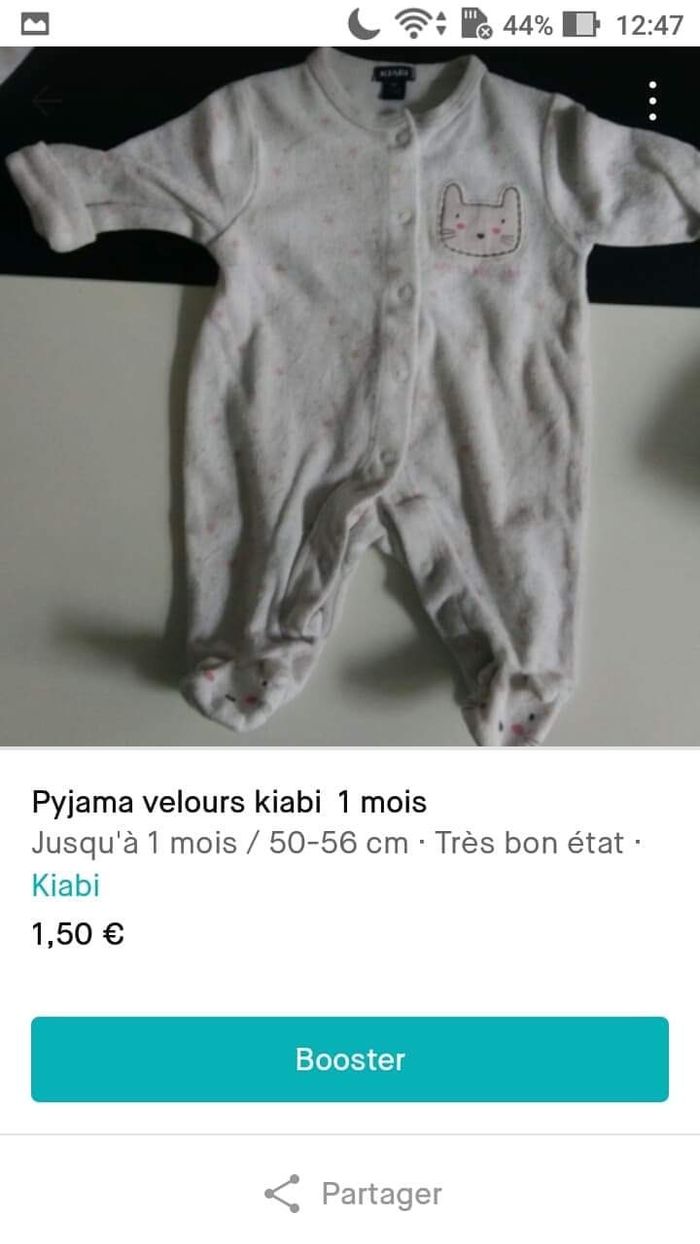Open the three-dot overflow menu
This screenshot has height=1244, width=700.
tap(652, 101)
